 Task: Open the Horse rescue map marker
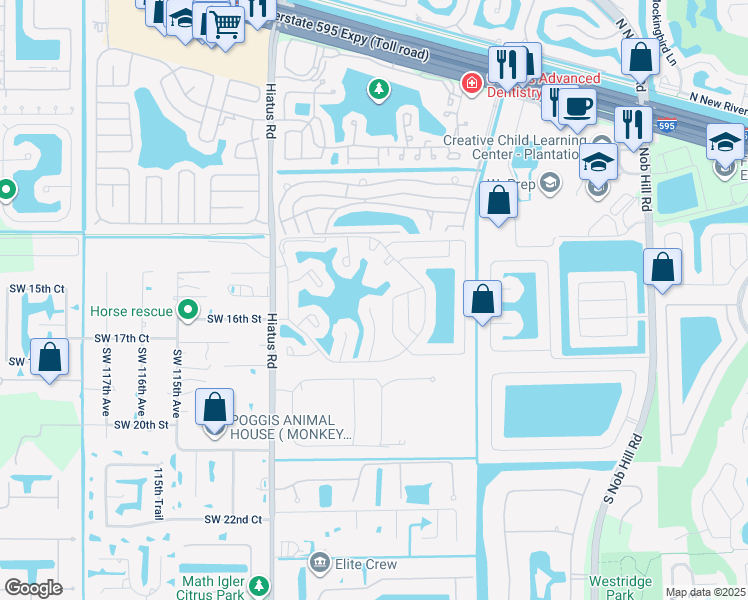[x=187, y=310]
